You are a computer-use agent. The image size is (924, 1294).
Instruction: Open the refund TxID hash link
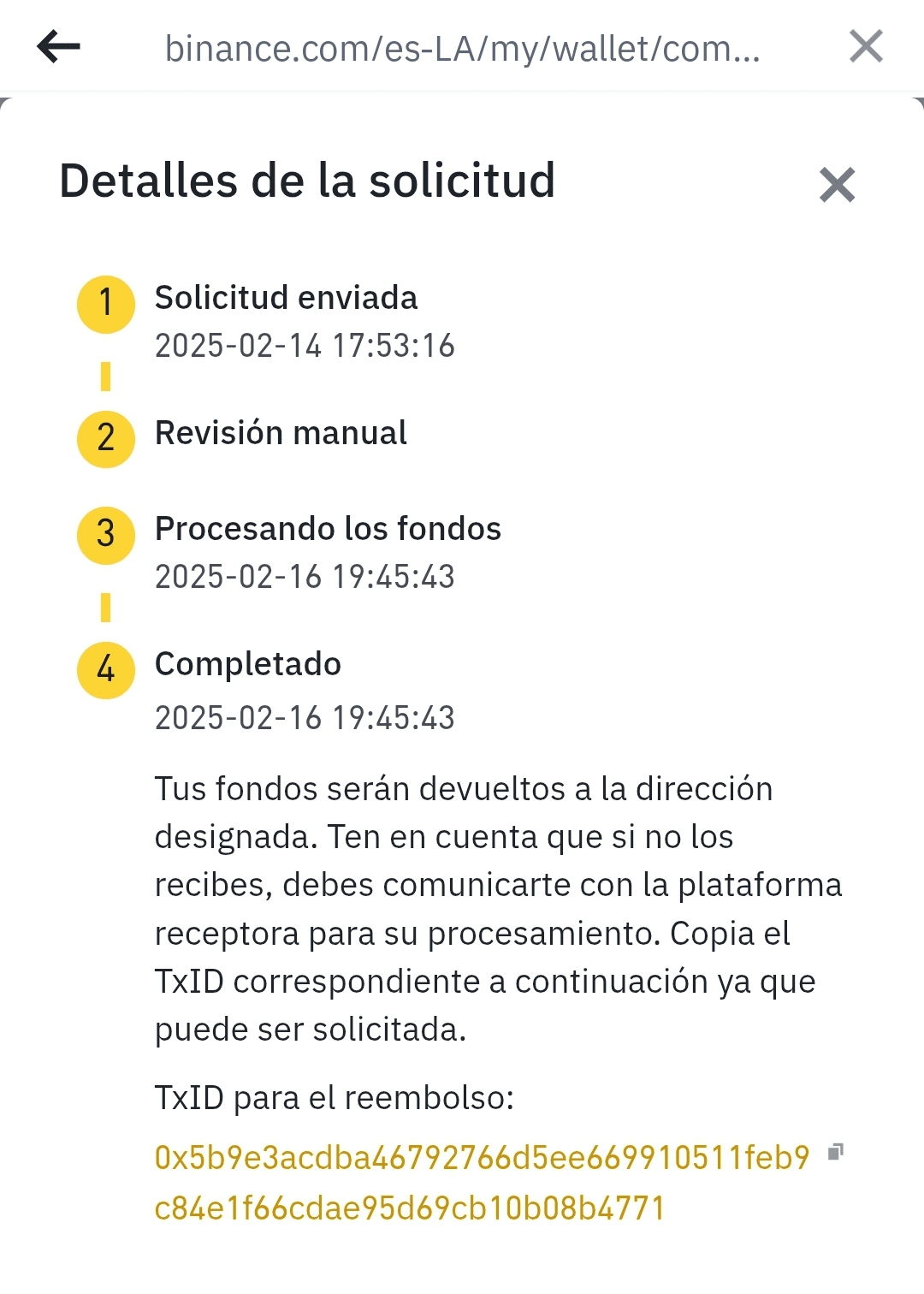481,1158
